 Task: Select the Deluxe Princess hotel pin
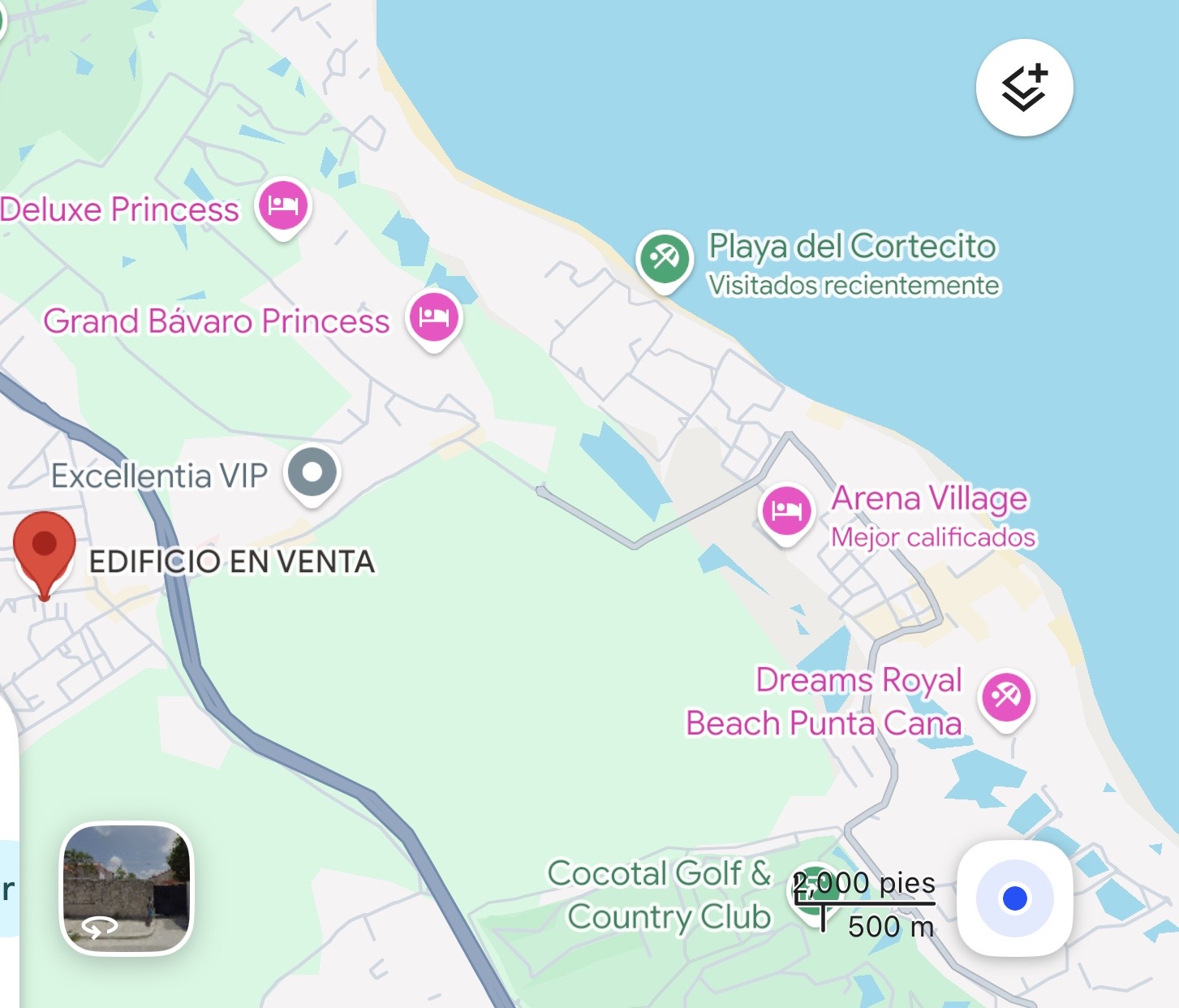283,205
